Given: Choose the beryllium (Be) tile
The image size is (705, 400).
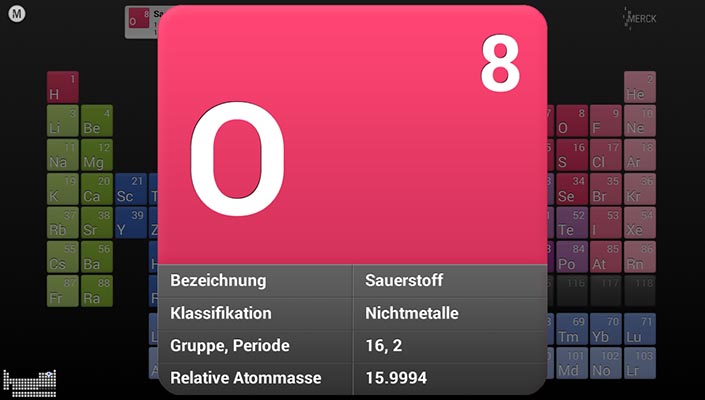Looking at the screenshot, I should coord(96,121).
